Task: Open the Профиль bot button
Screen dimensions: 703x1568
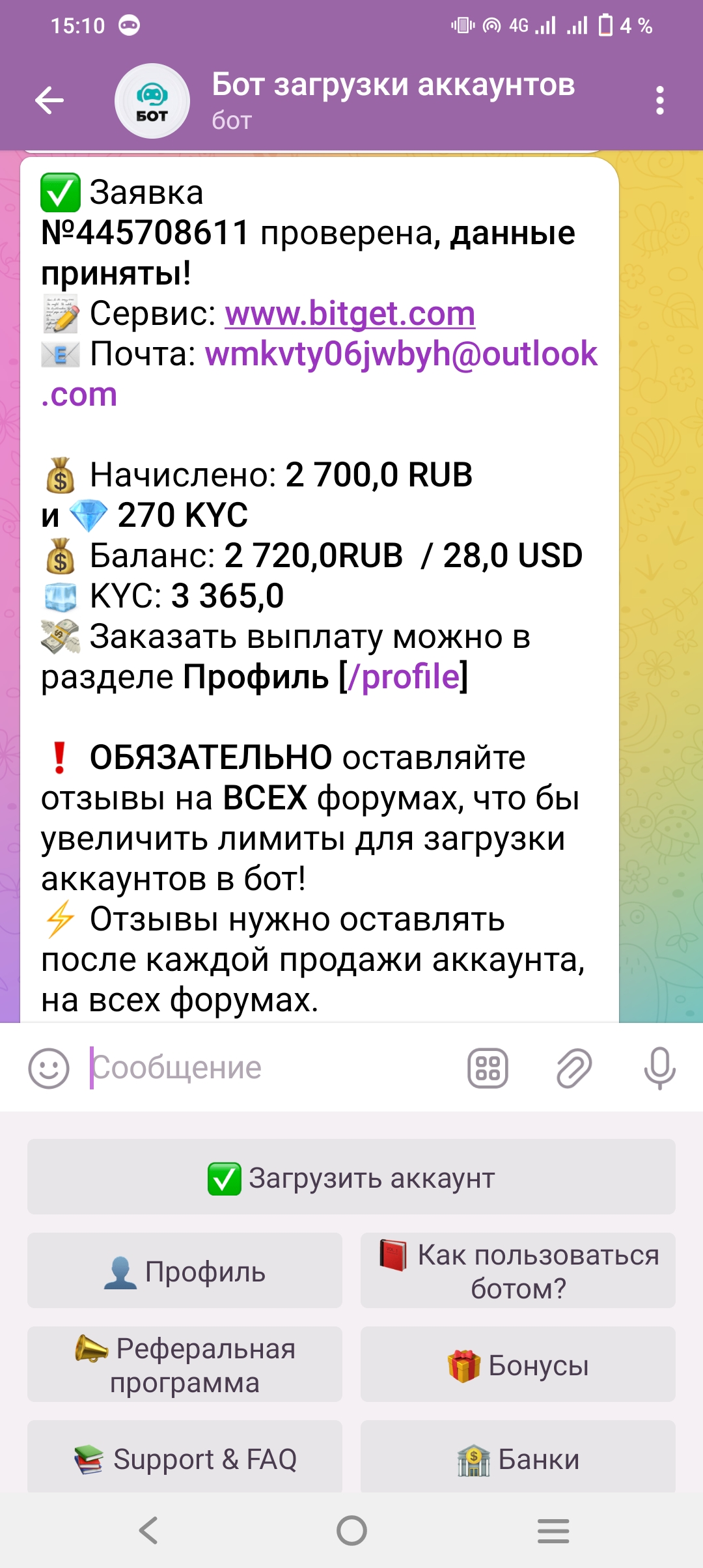Action: click(185, 1270)
